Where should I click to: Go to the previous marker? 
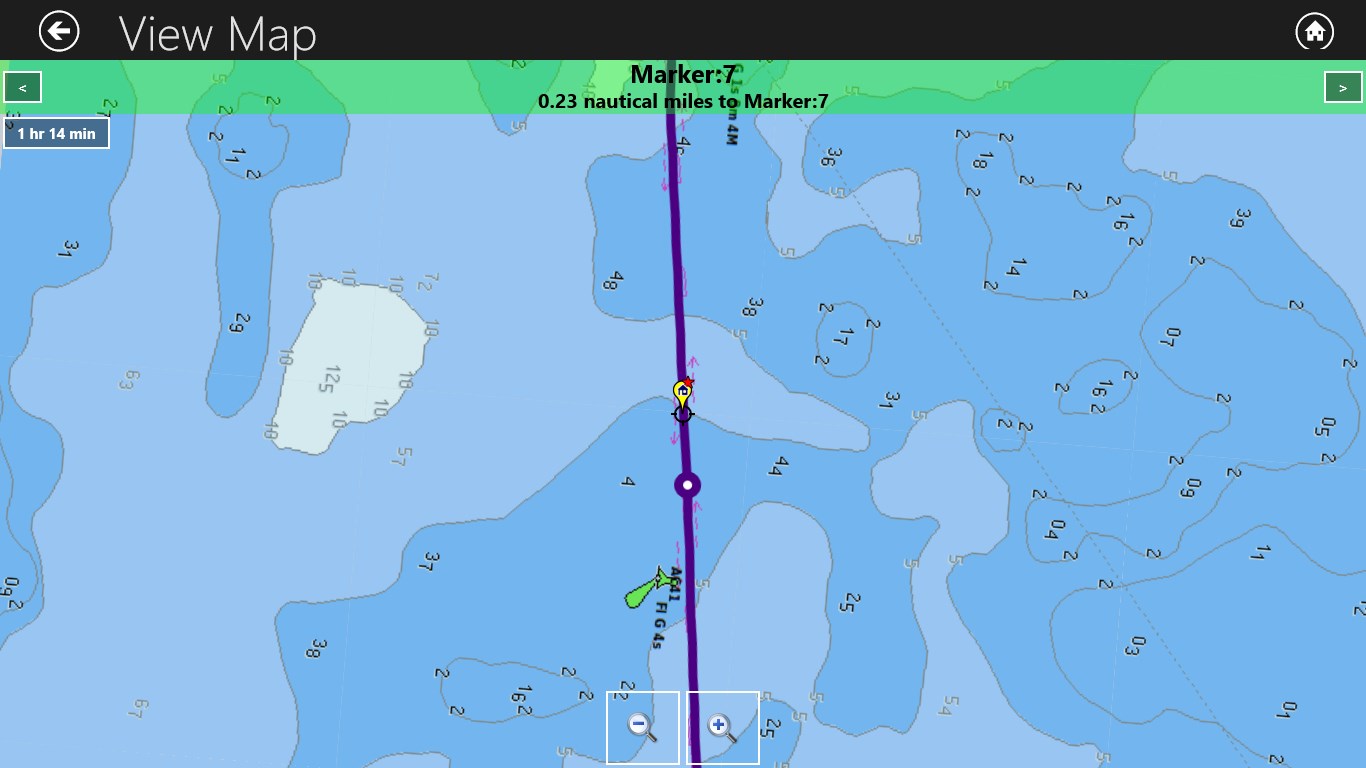(22, 87)
